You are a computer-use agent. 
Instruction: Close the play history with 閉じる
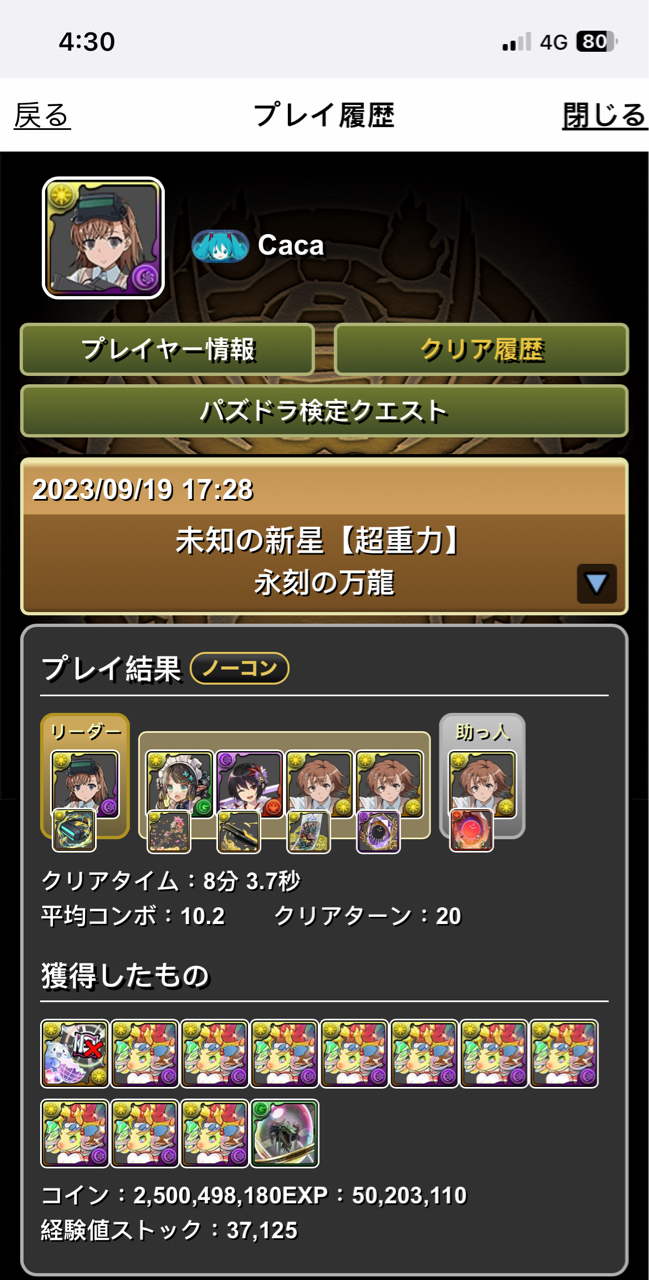pyautogui.click(x=604, y=116)
